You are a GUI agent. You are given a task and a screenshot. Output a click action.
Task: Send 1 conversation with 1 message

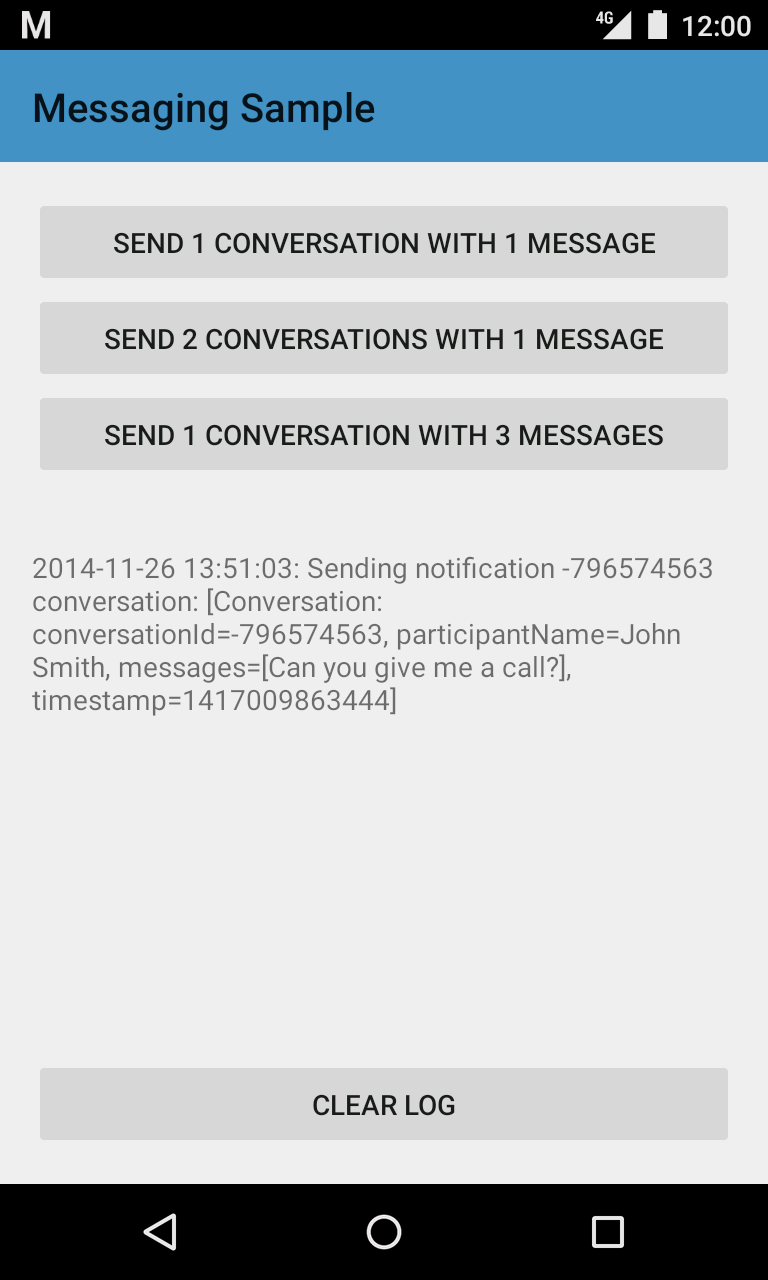[x=384, y=242]
